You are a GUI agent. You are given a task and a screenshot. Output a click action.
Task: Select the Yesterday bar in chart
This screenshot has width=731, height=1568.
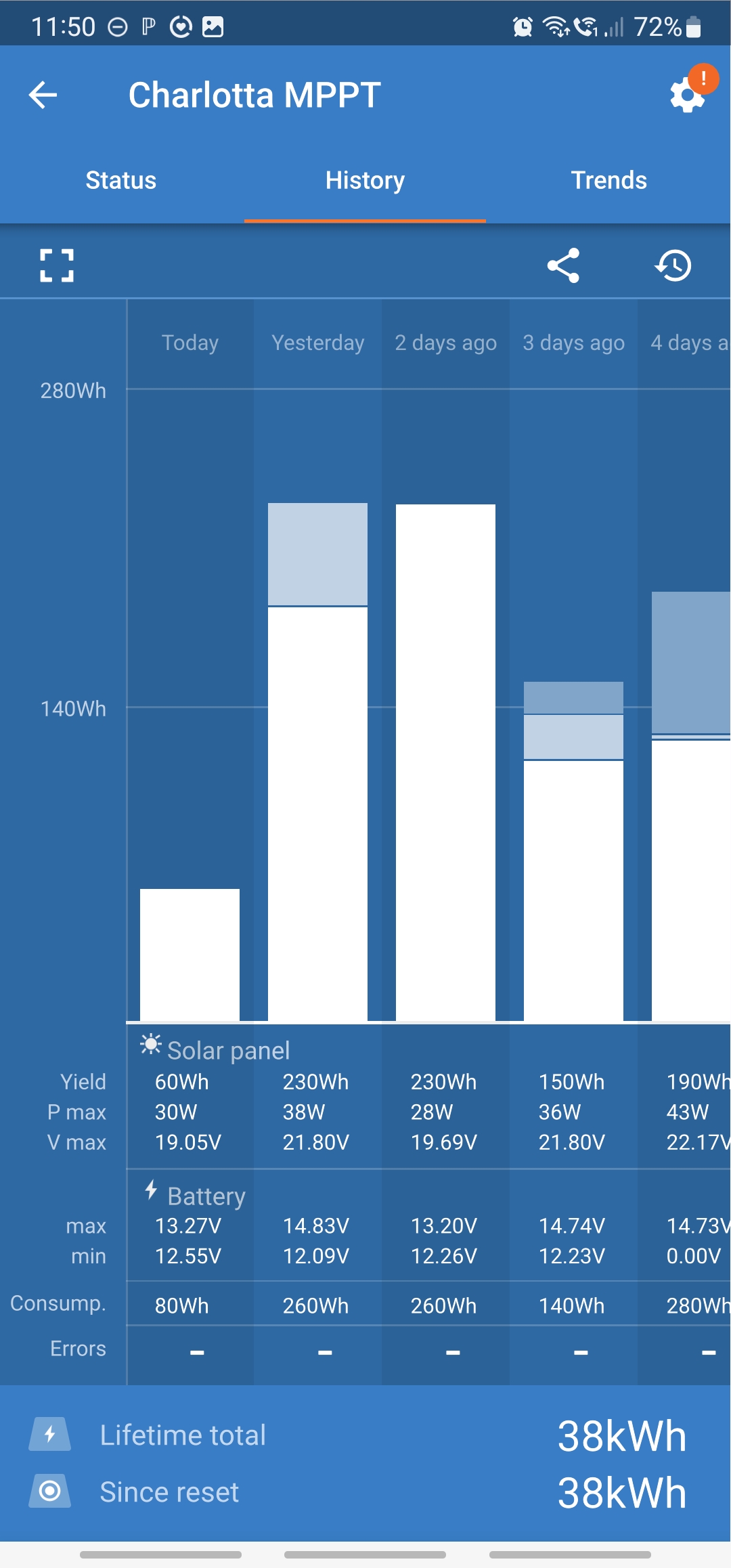[317, 762]
